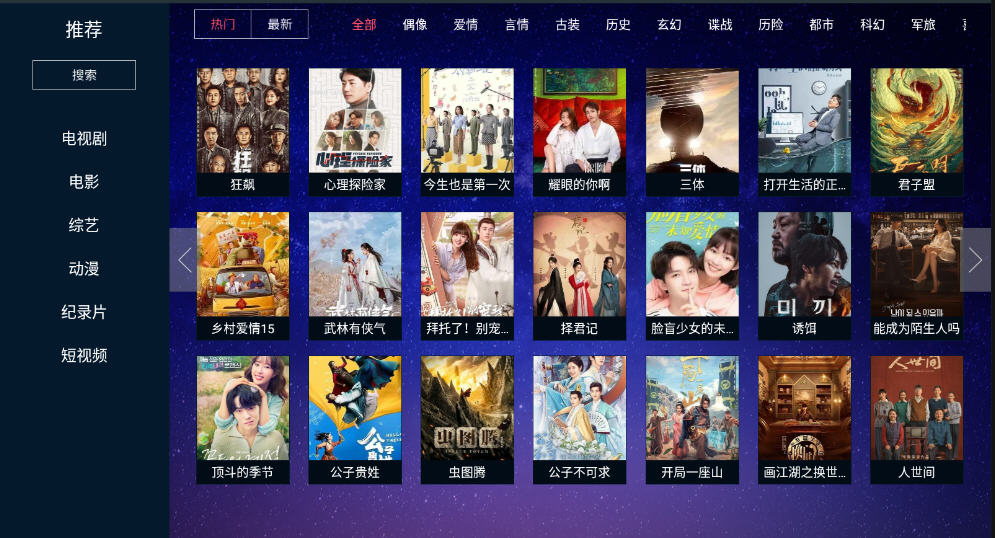Open the 短视频 section

(x=84, y=355)
